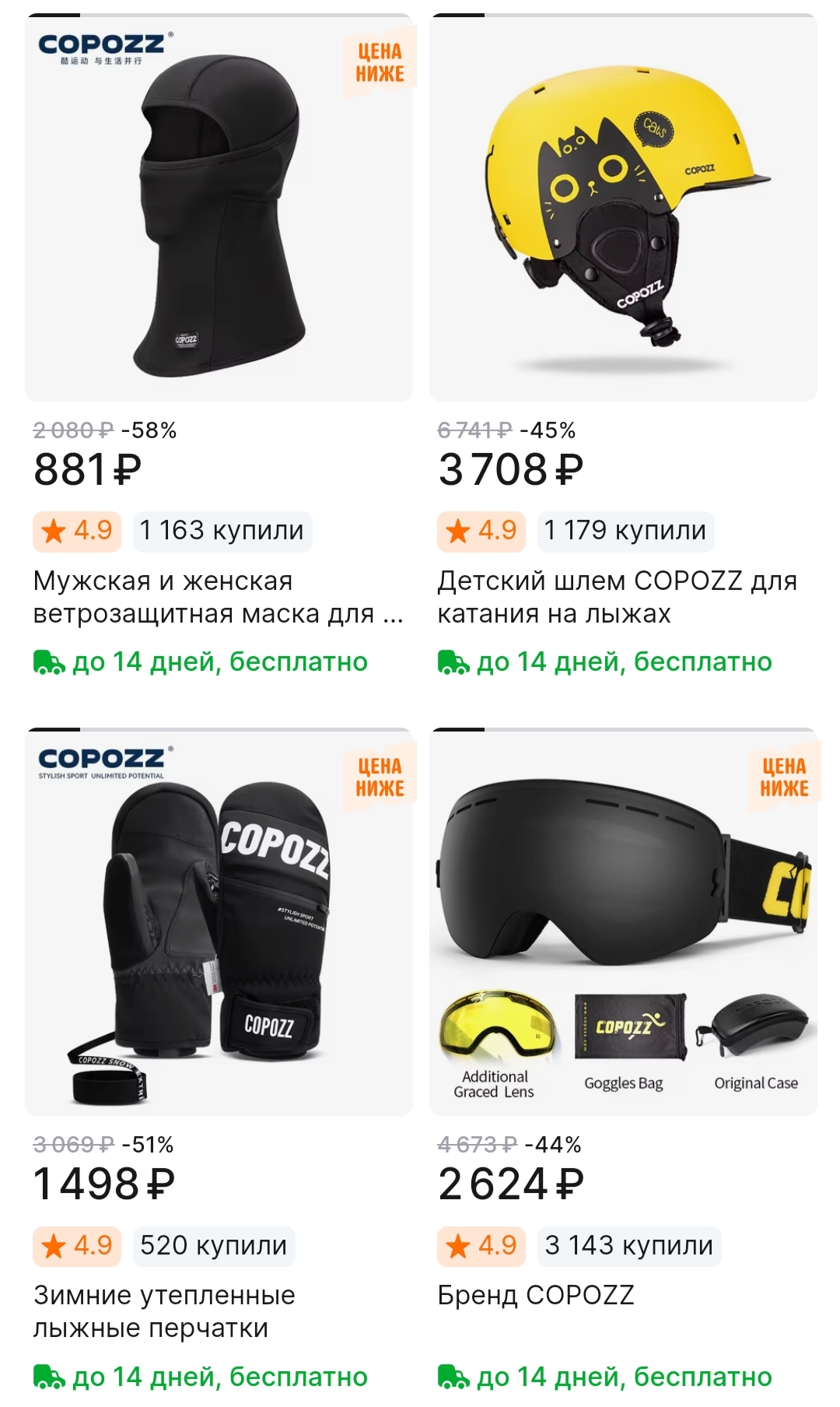Open the windproof balaclava mask product card

coord(219,209)
